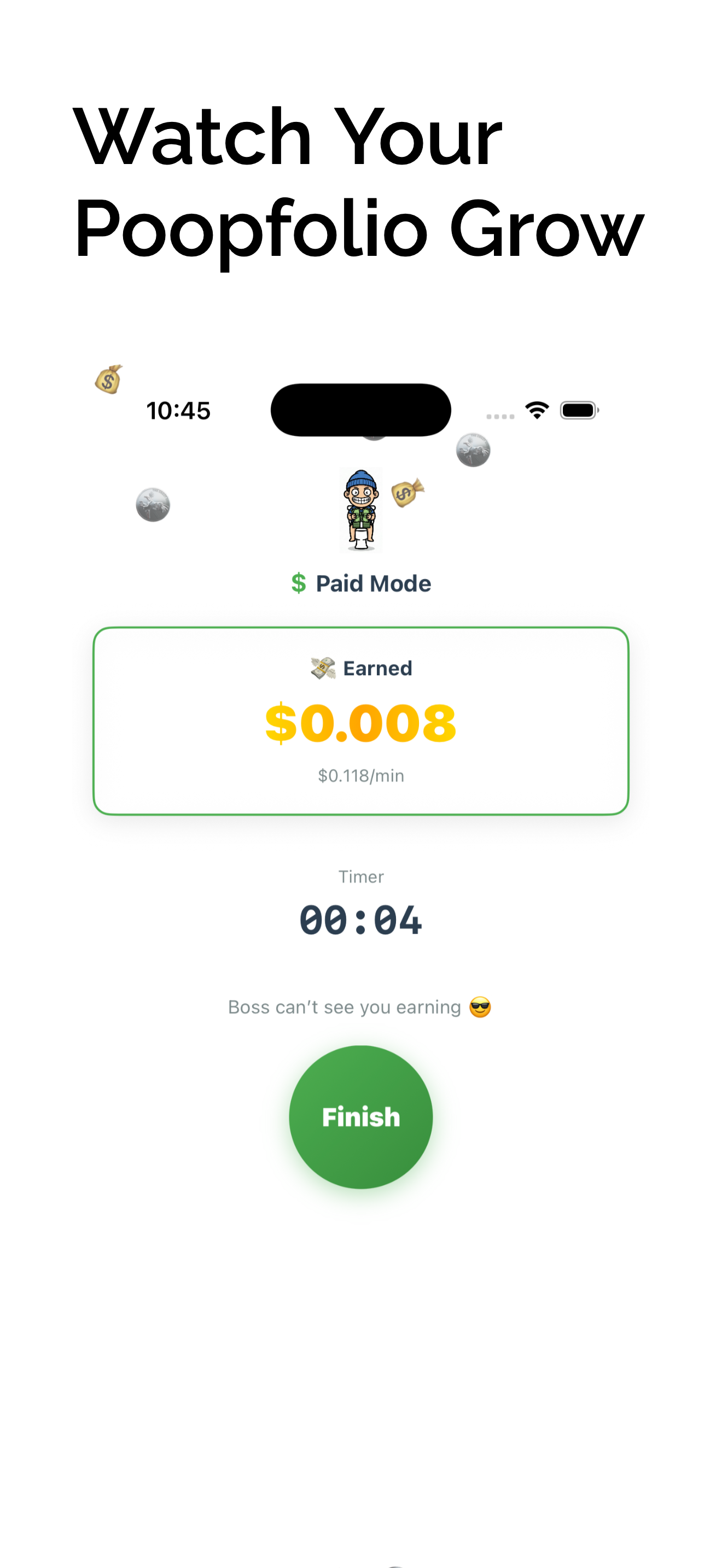Screen dimensions: 722x1568
Task: Tap the green dollar sign icon
Action: [299, 582]
